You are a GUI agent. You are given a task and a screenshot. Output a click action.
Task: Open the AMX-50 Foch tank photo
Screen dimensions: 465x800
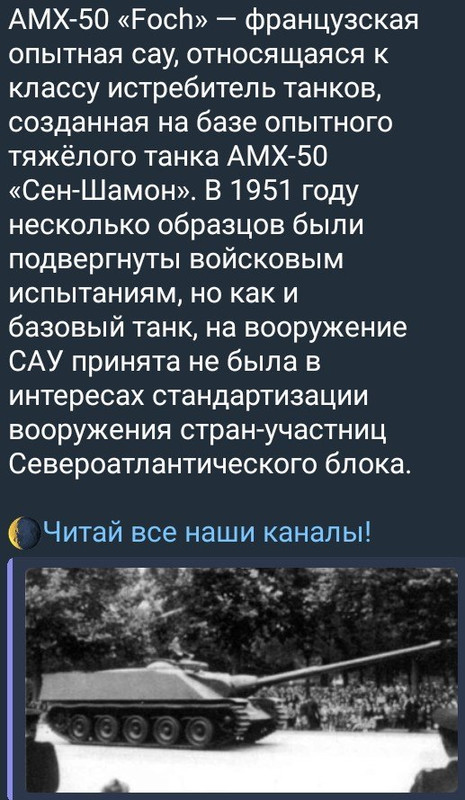click(242, 681)
